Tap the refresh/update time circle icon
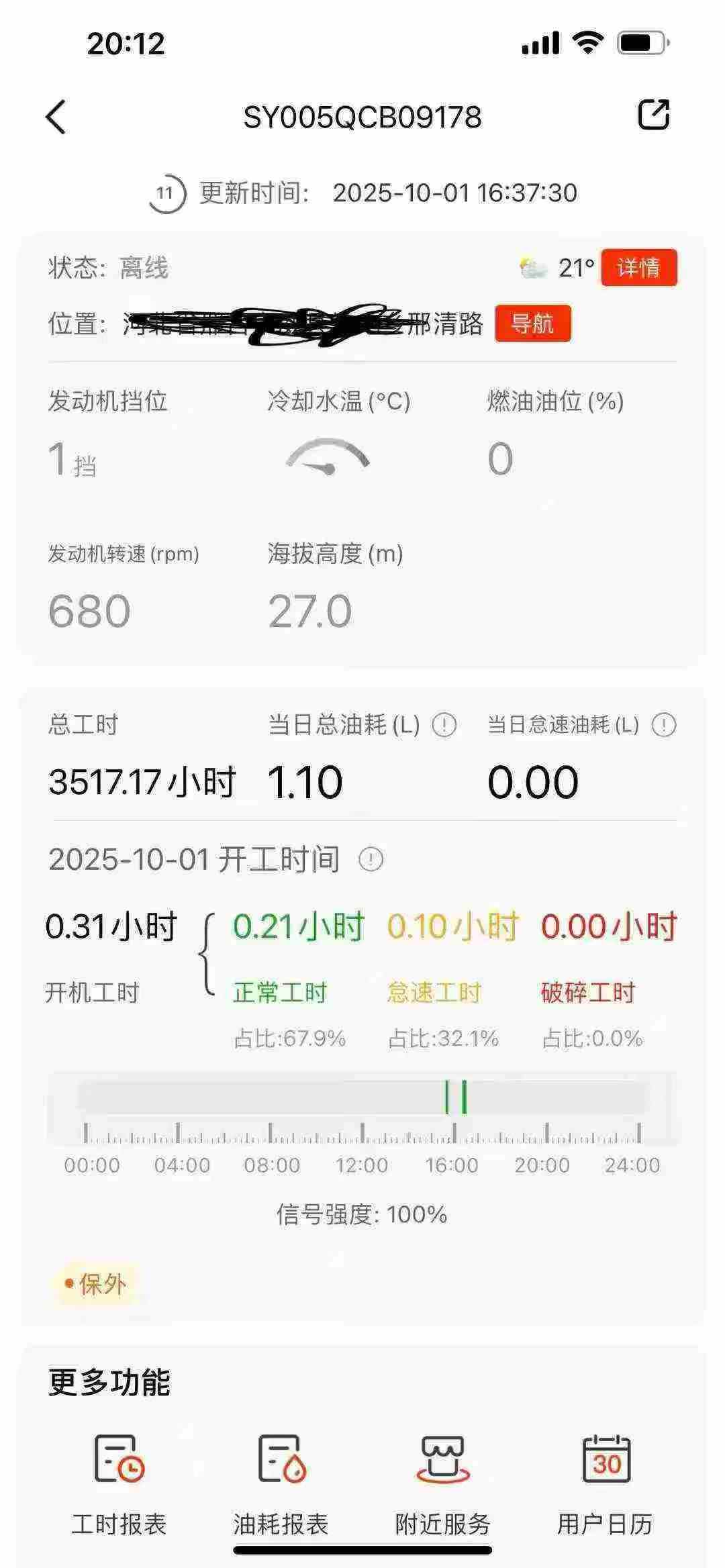 [166, 193]
